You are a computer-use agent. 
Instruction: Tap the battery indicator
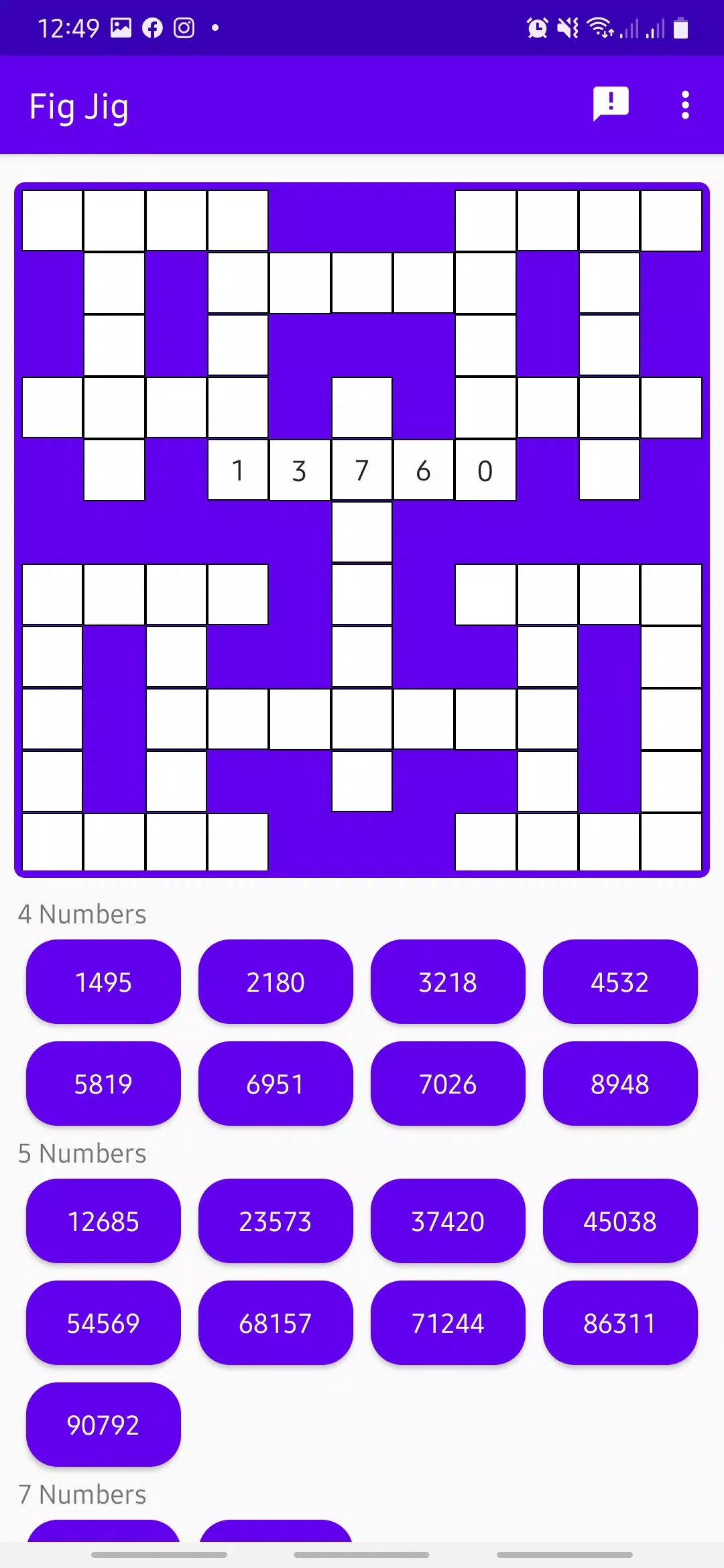pyautogui.click(x=680, y=27)
